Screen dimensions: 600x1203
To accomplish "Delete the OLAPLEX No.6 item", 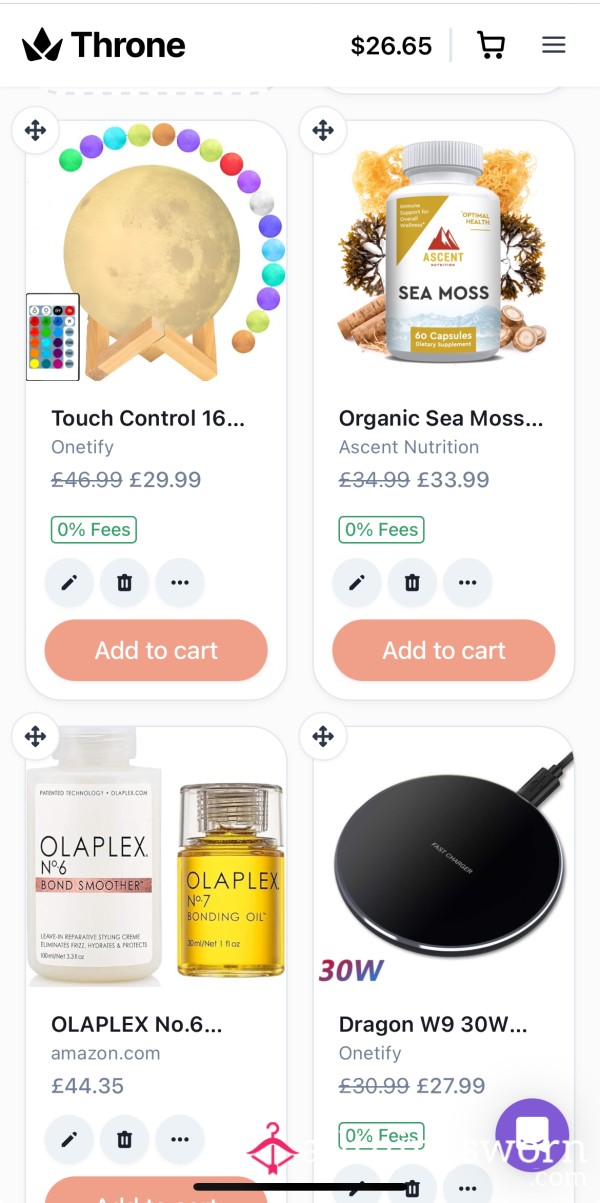I will tap(124, 1139).
